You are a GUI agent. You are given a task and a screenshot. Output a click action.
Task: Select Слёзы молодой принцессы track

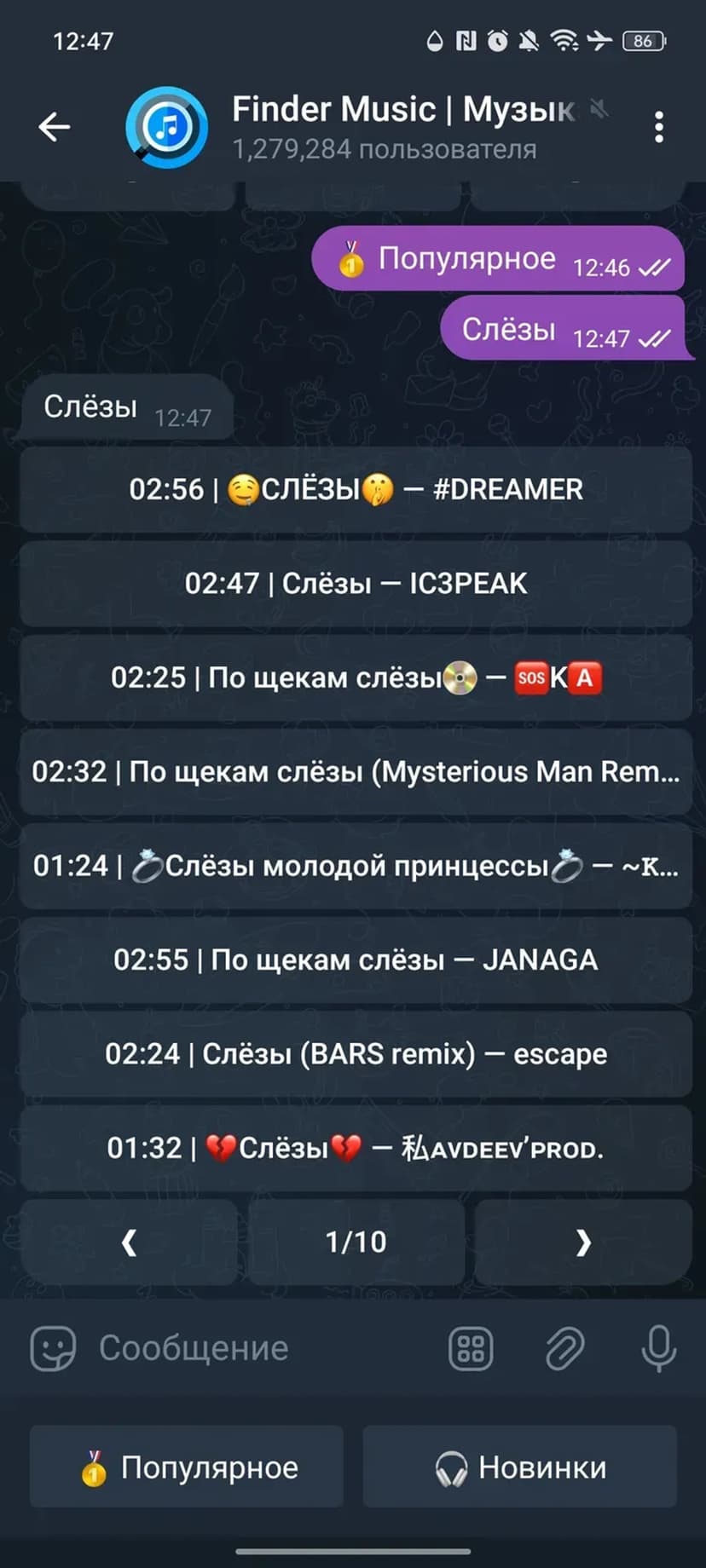pyautogui.click(x=356, y=867)
